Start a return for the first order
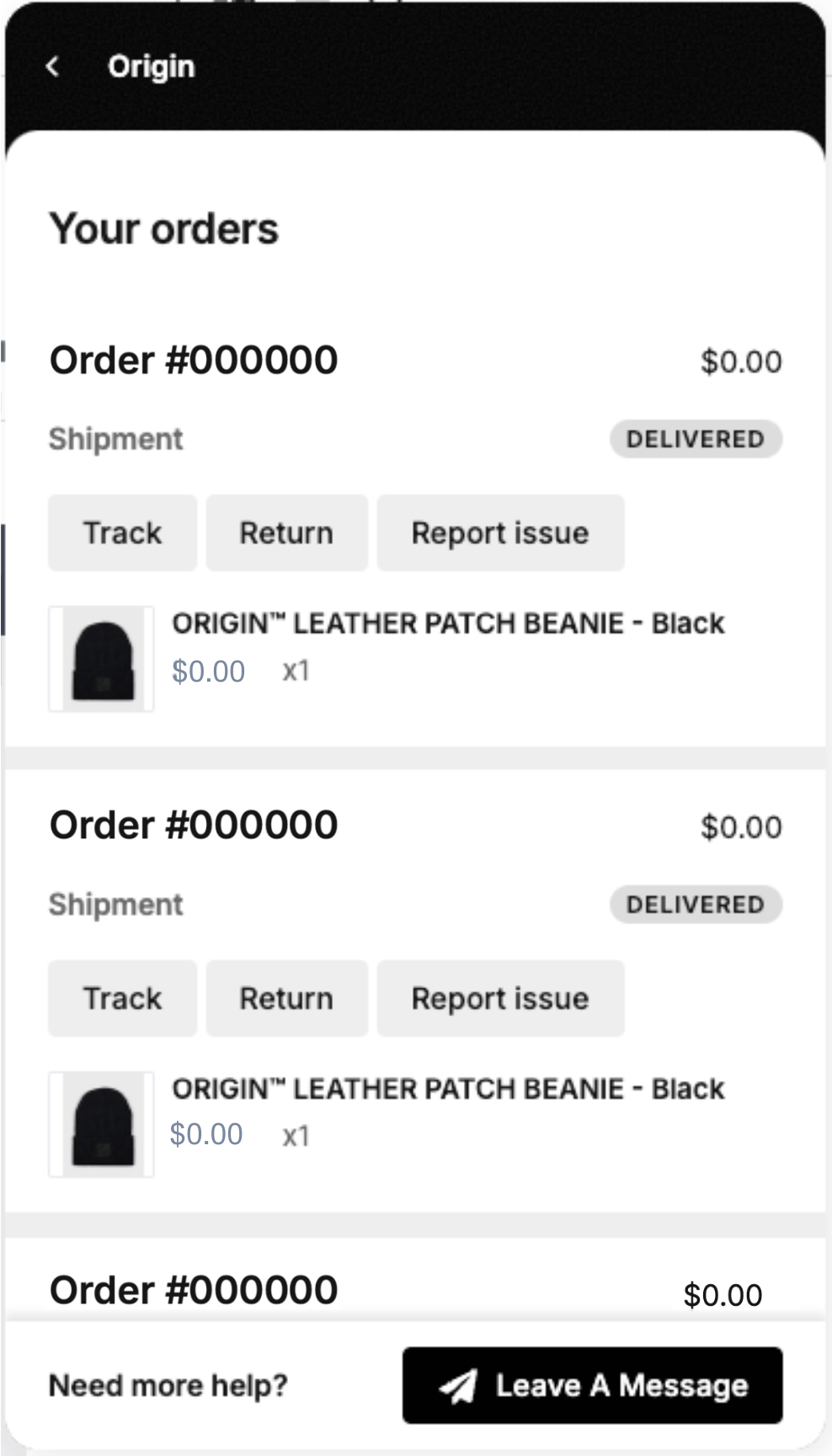This screenshot has width=832, height=1456. pyautogui.click(x=286, y=533)
